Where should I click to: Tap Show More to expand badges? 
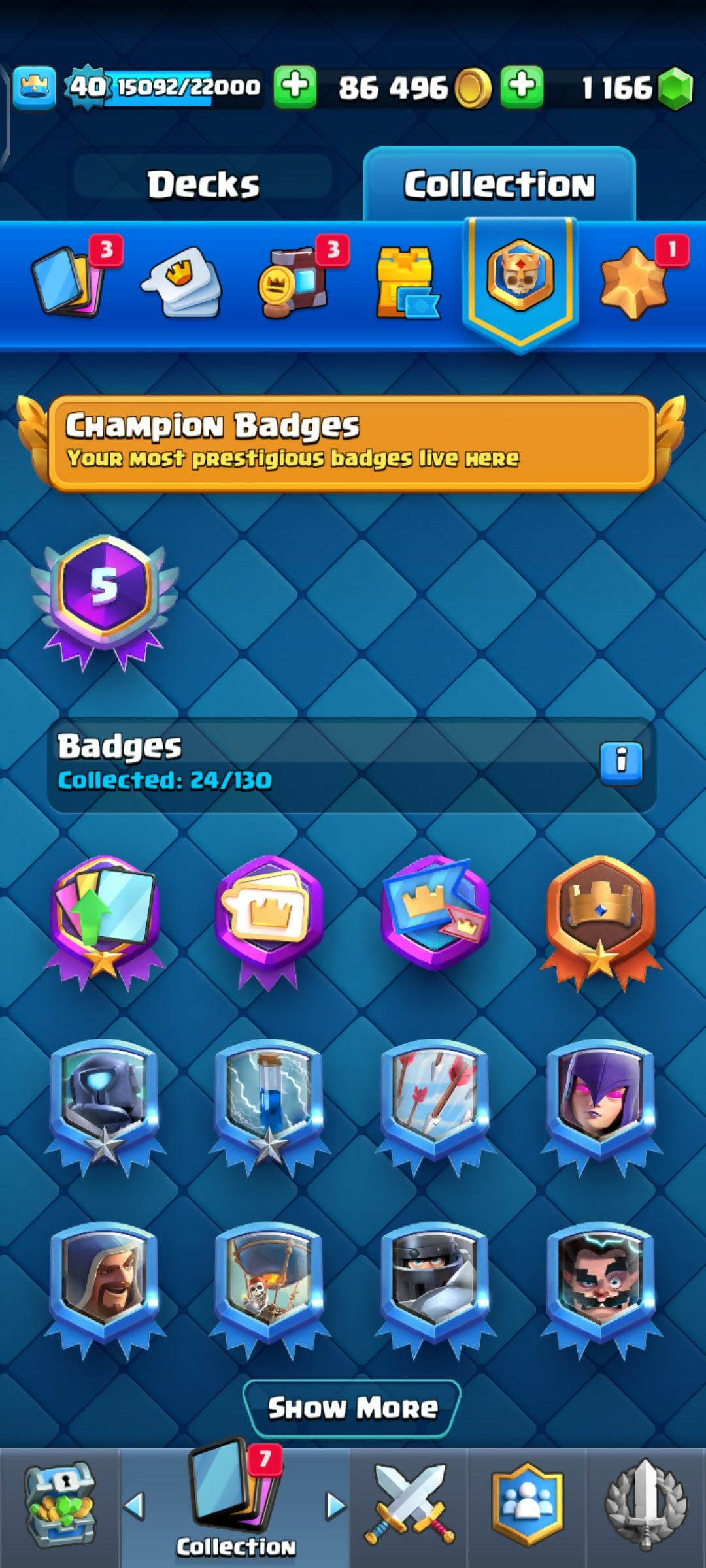pyautogui.click(x=352, y=1409)
